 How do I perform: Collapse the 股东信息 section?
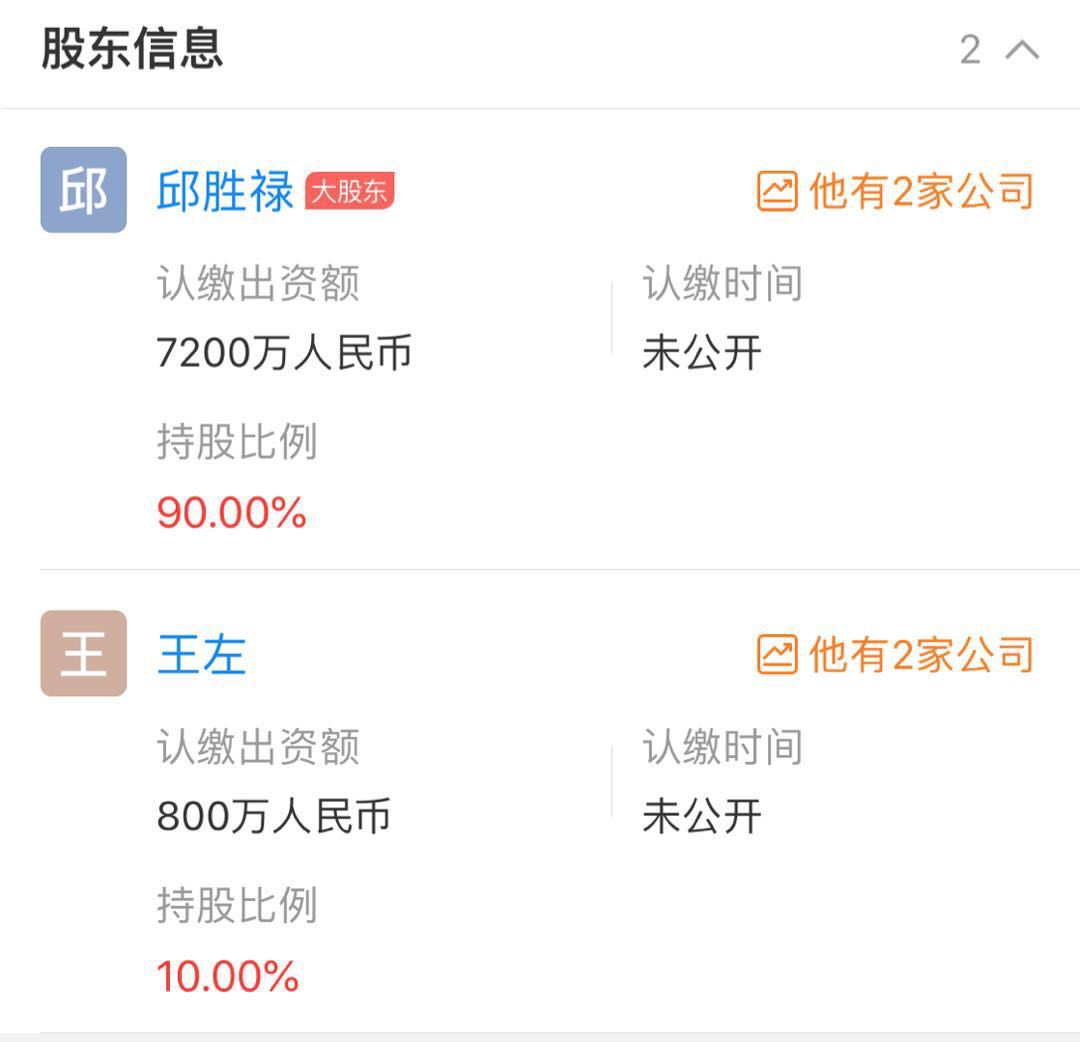tap(1022, 49)
